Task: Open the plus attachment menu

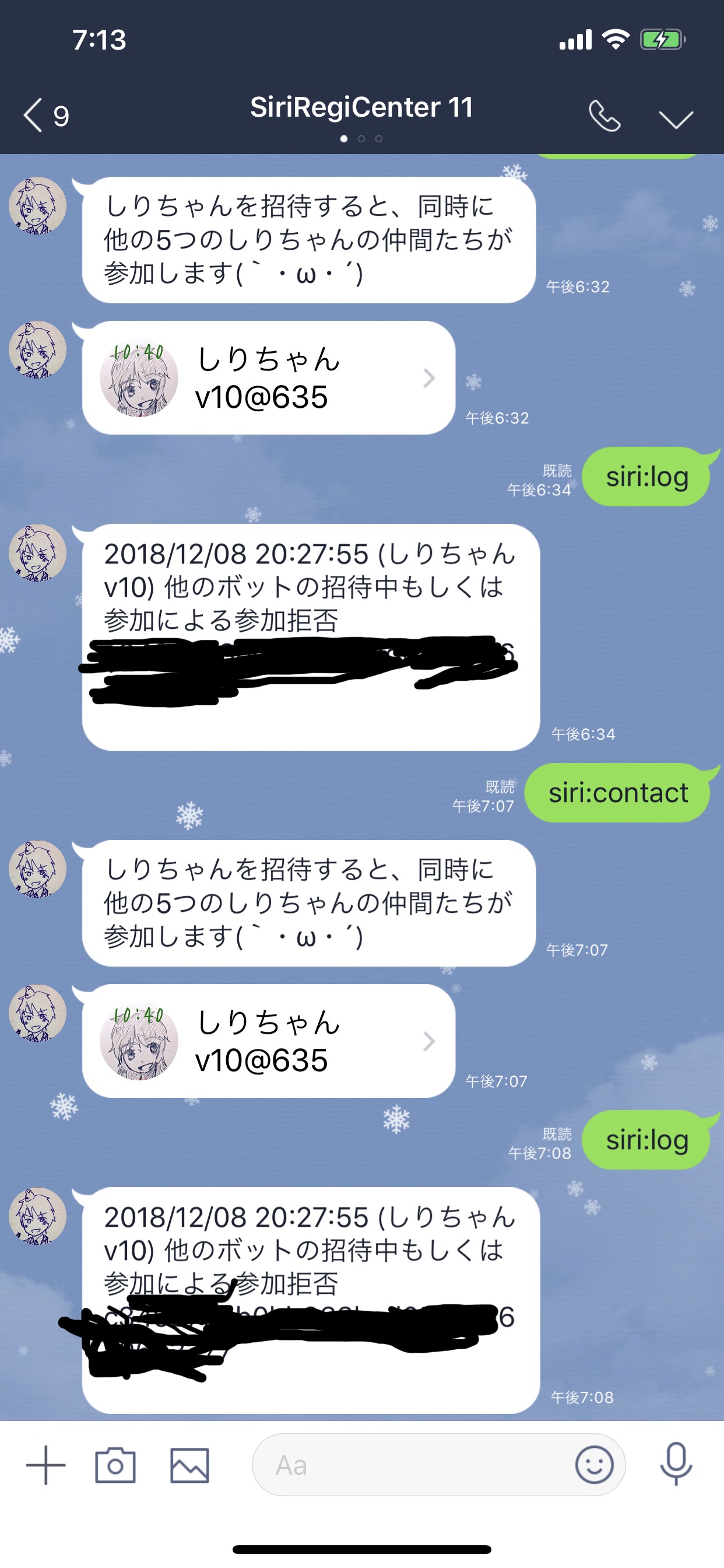Action: 45,1465
